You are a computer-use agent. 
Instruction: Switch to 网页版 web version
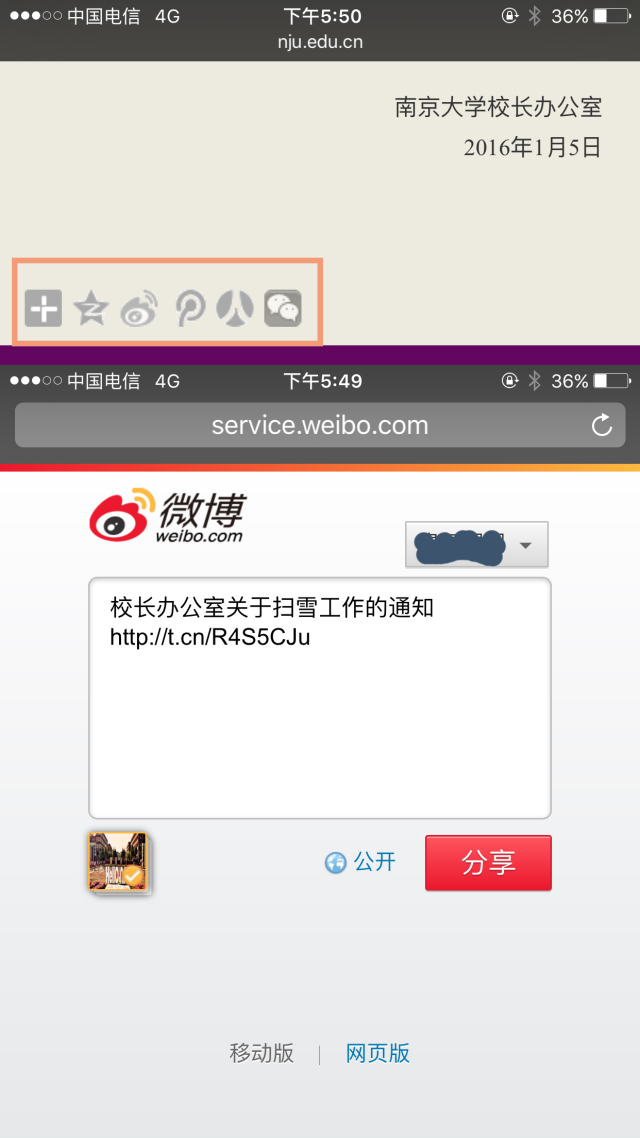tap(378, 1053)
